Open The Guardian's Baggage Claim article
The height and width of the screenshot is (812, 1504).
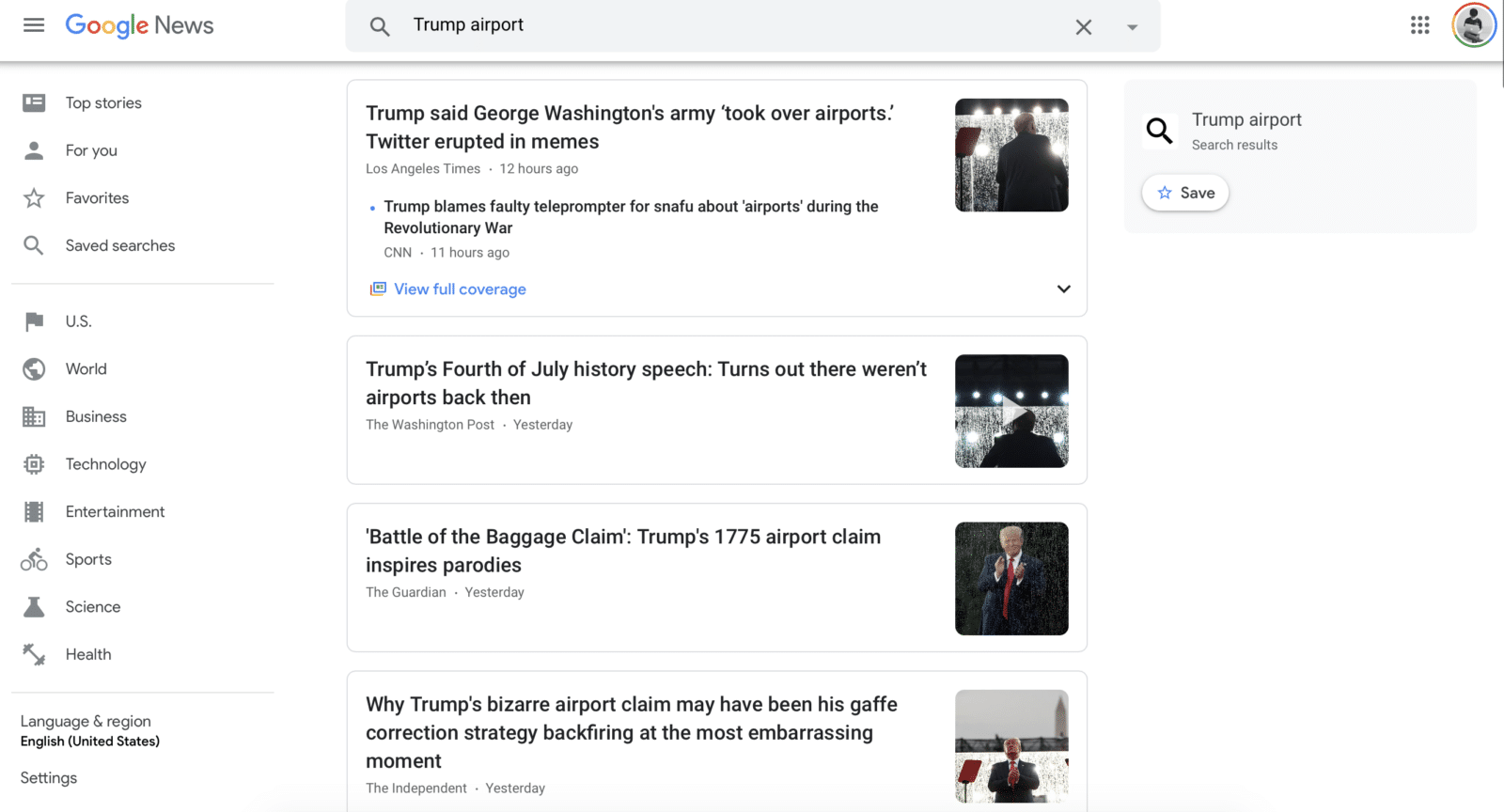pos(622,551)
